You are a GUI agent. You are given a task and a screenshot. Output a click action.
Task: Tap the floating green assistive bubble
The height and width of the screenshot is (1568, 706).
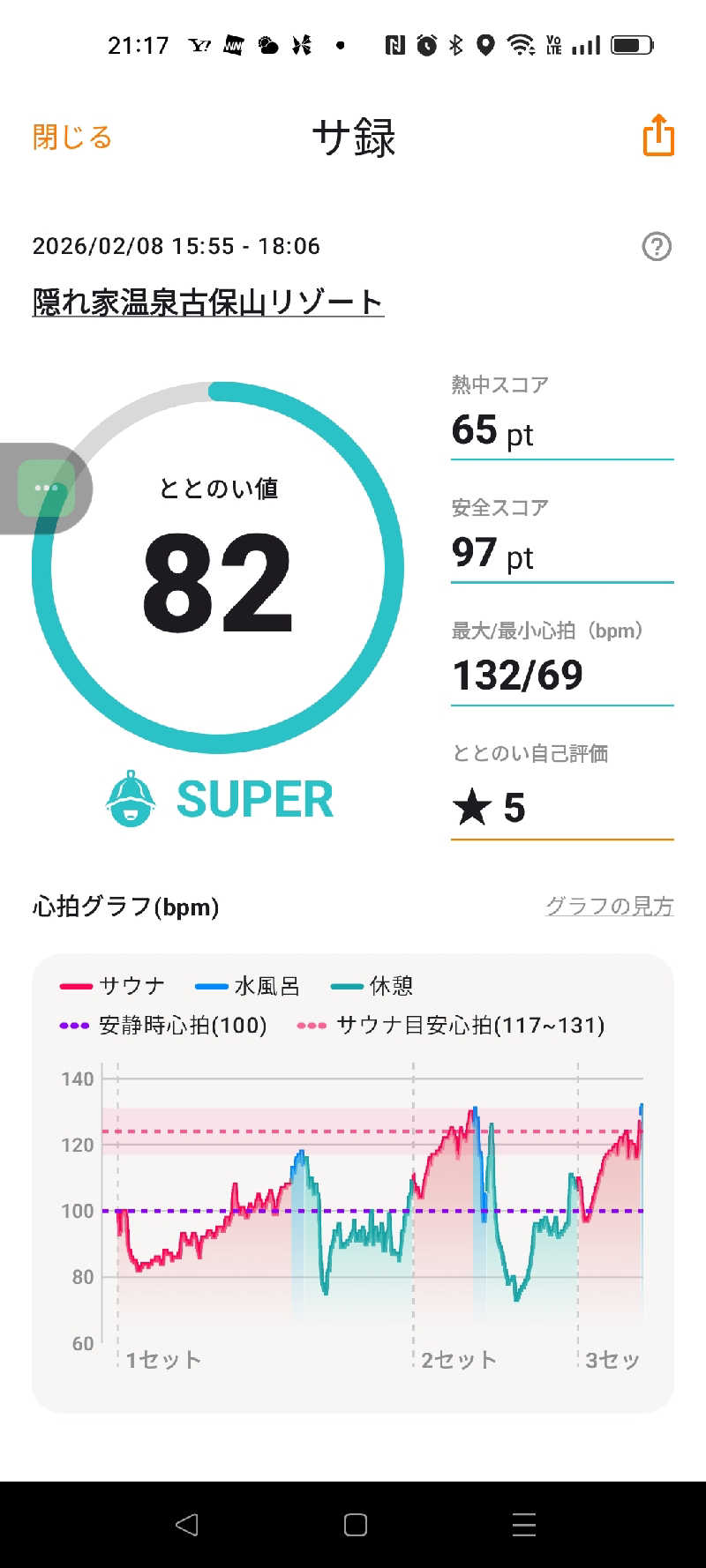tap(46, 488)
